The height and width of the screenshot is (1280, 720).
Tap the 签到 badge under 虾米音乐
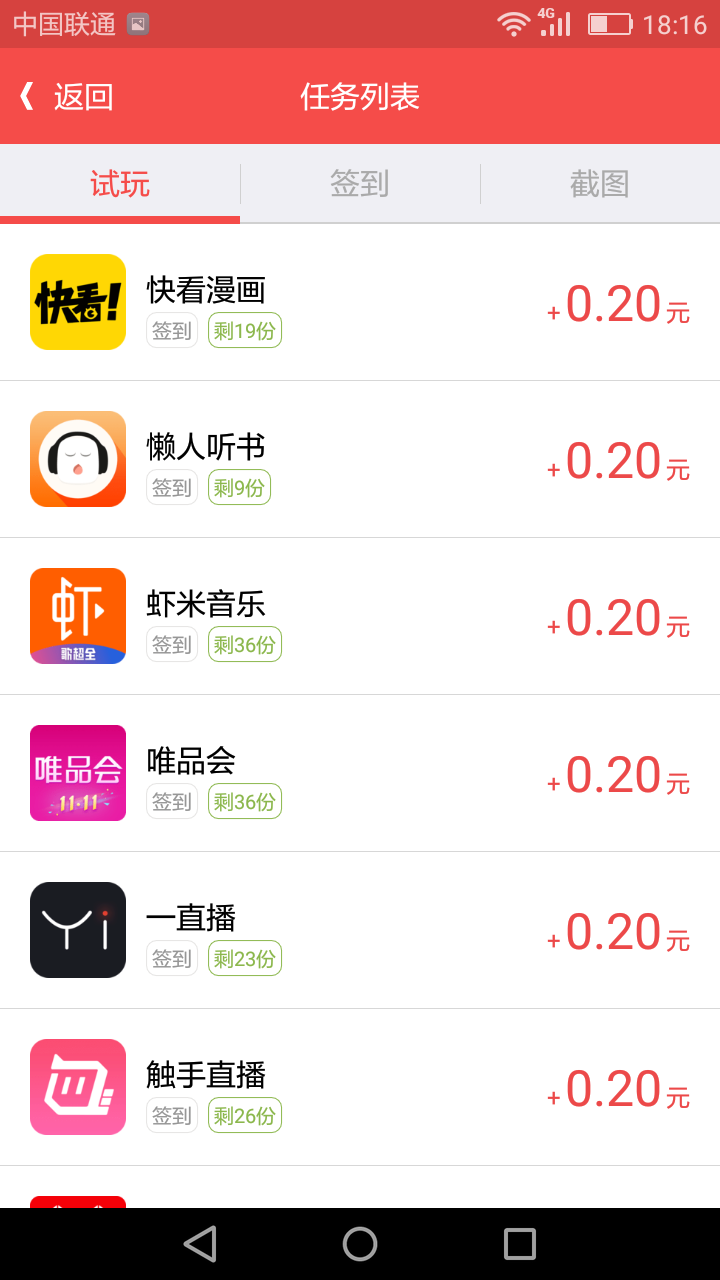[x=171, y=645]
